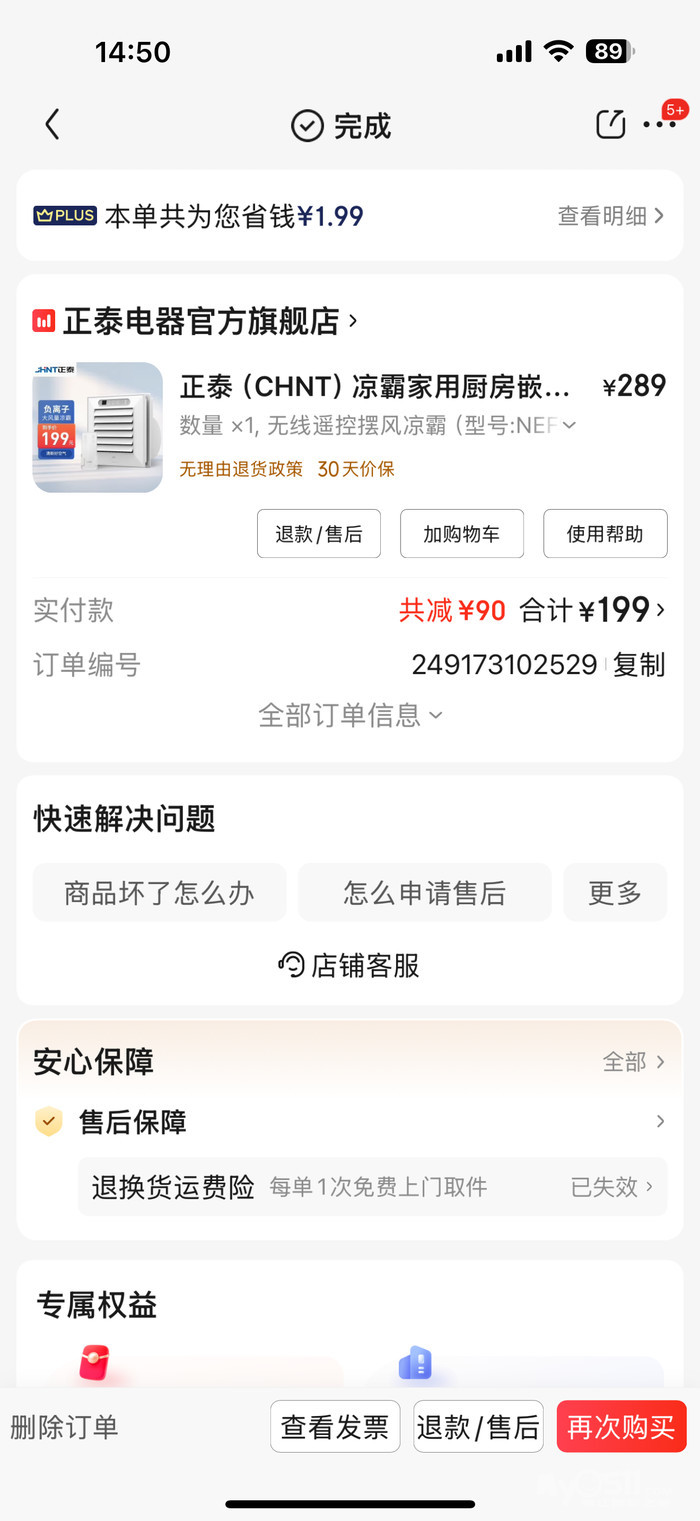This screenshot has width=700, height=1521.
Task: Select the 商品坏了怎么办 quick question
Action: point(160,892)
